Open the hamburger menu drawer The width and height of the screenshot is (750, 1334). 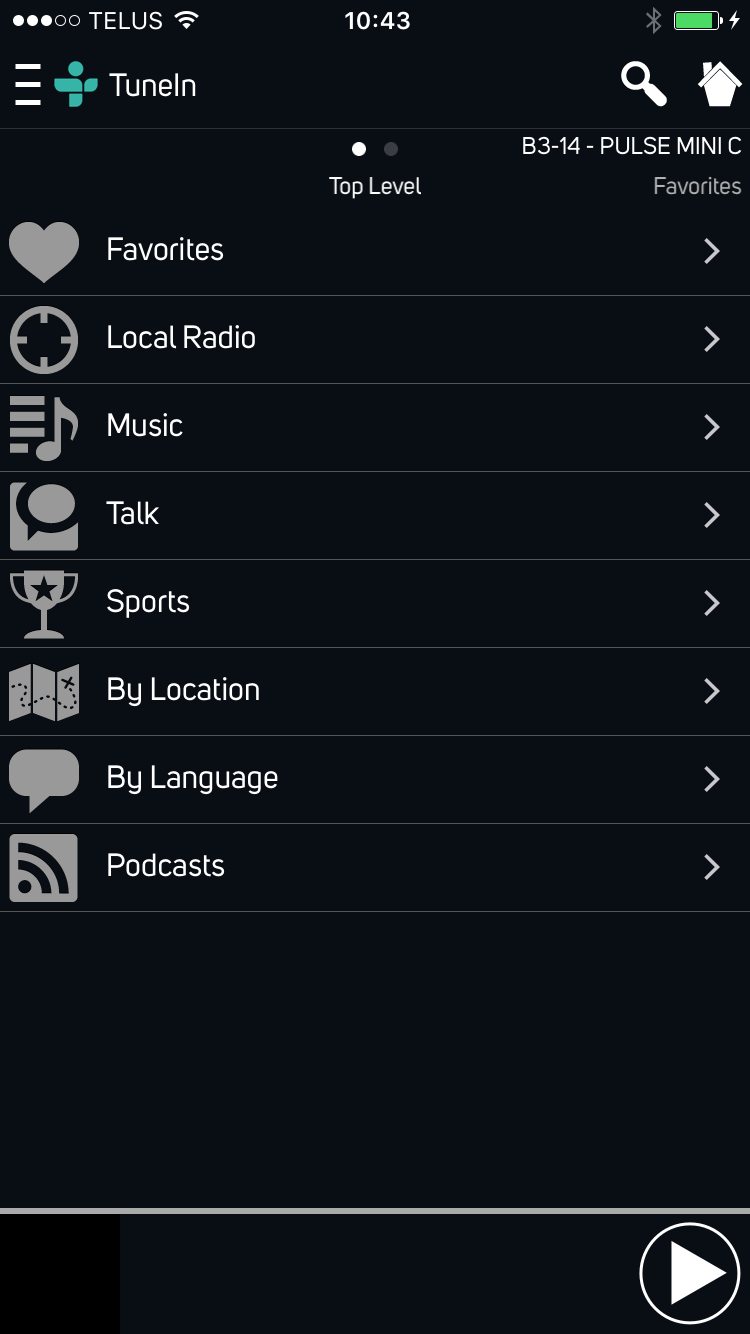[x=28, y=85]
